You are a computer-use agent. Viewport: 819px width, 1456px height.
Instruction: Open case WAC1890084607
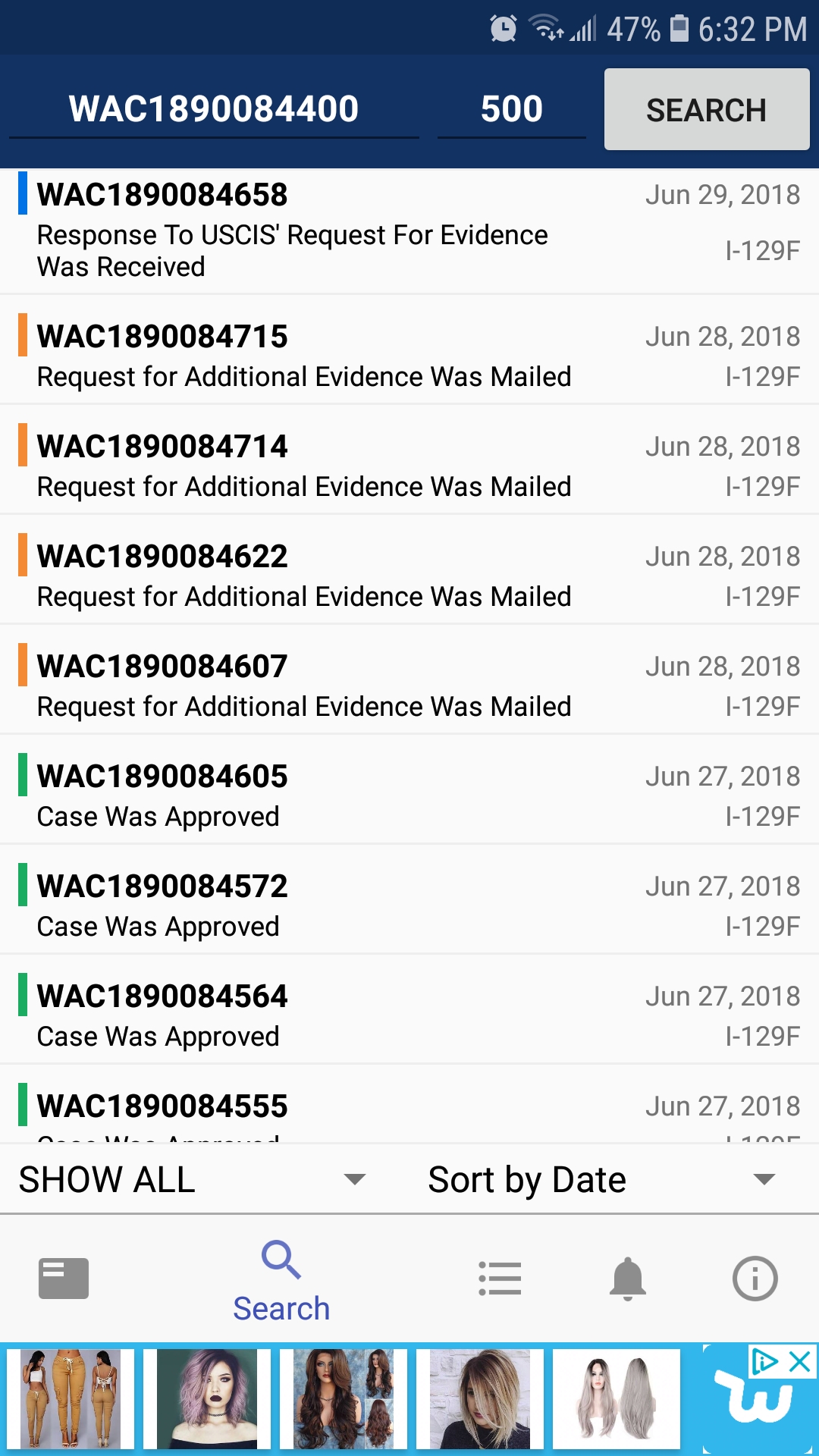(409, 679)
